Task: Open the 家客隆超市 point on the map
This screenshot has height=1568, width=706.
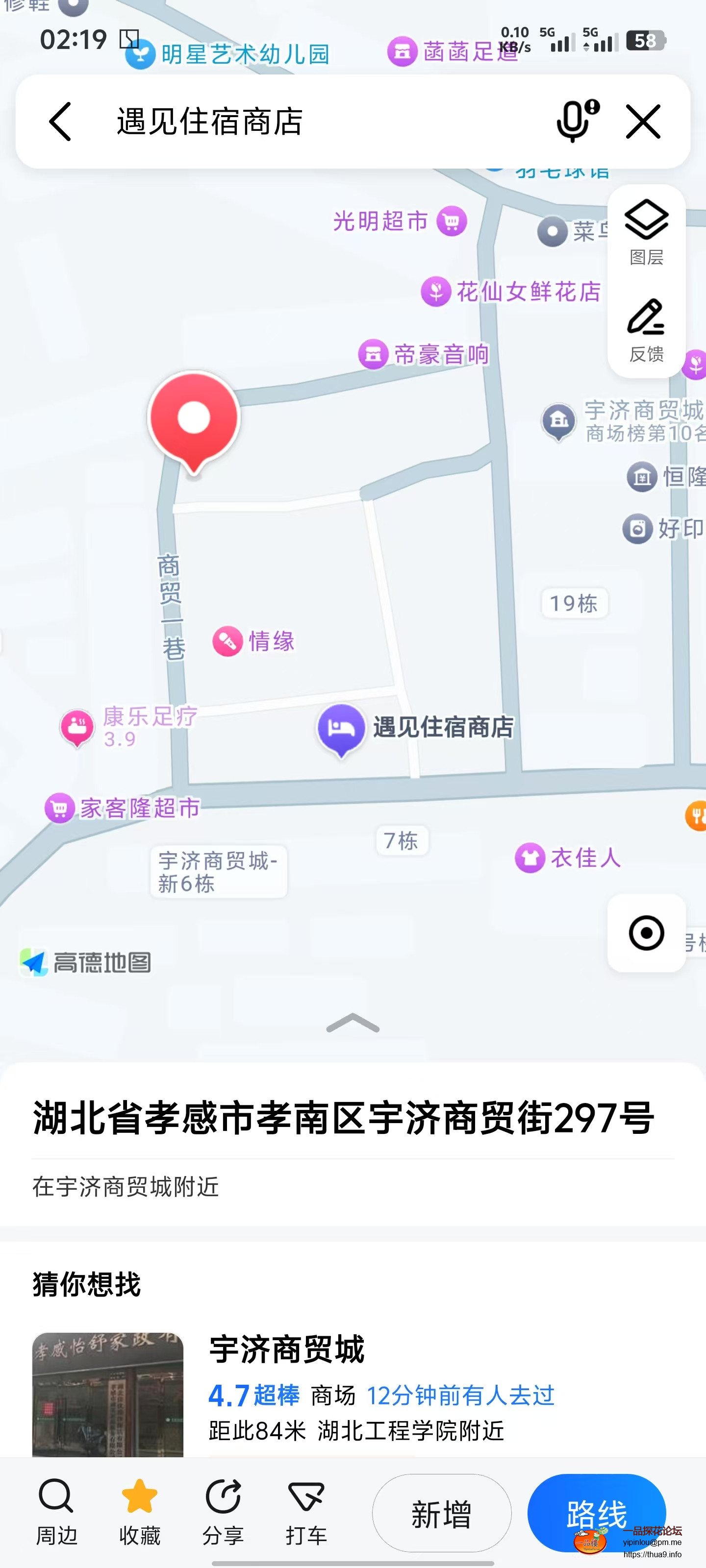Action: click(60, 808)
